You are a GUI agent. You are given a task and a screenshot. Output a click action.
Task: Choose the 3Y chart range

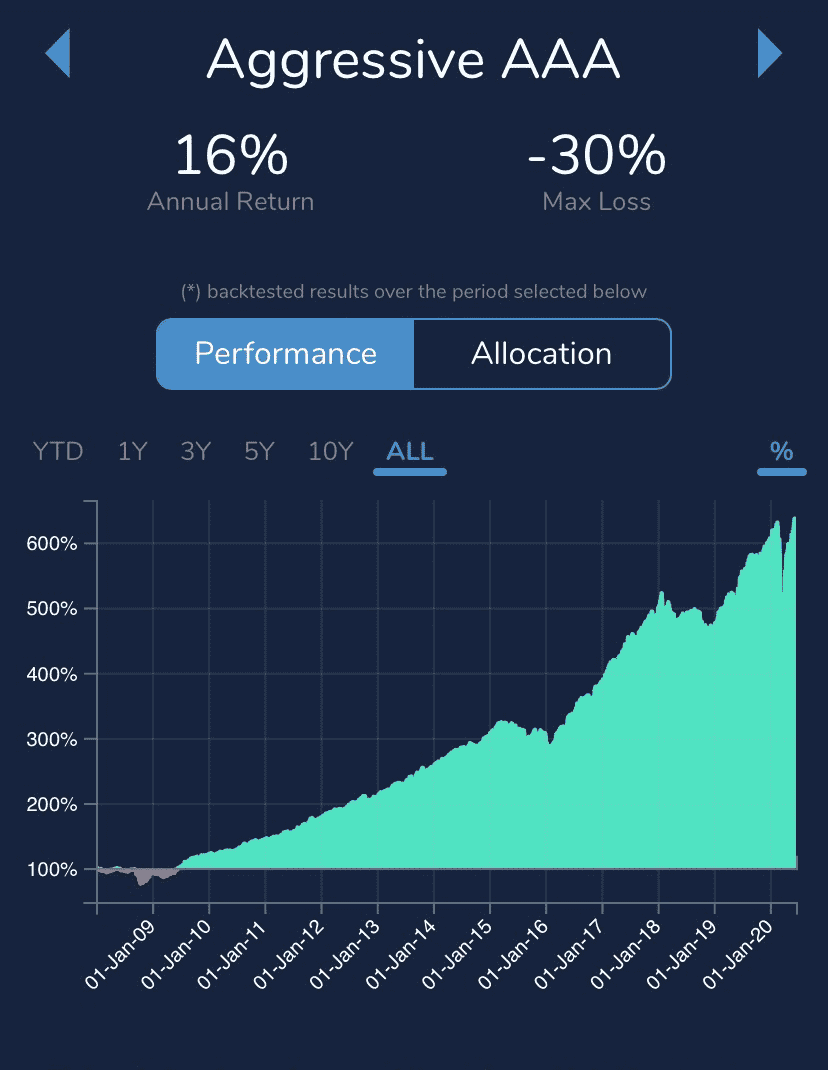pyautogui.click(x=195, y=451)
